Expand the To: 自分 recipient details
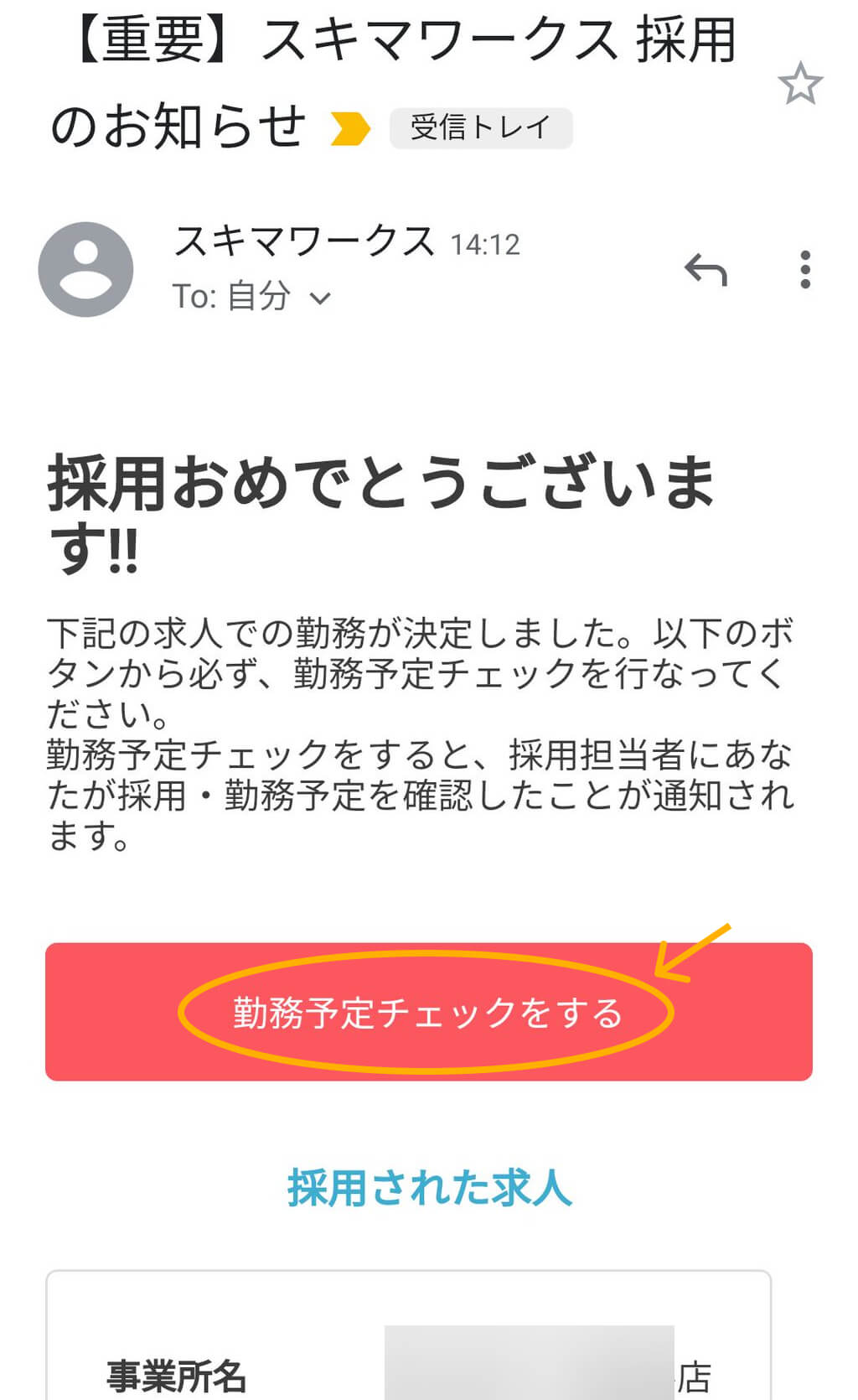This screenshot has height=1400, width=858. click(x=320, y=298)
